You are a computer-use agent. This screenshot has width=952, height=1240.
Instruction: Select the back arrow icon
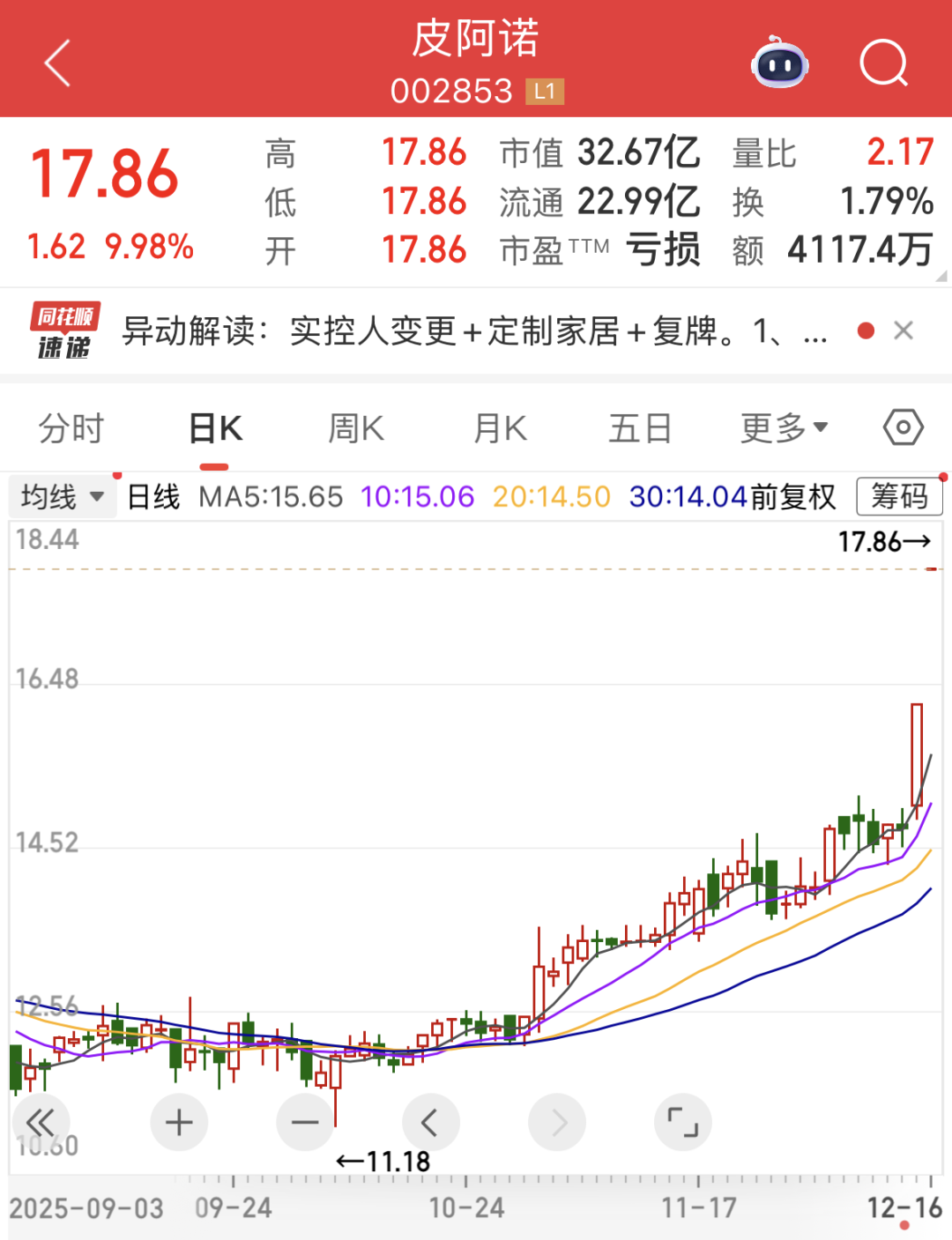[56, 63]
